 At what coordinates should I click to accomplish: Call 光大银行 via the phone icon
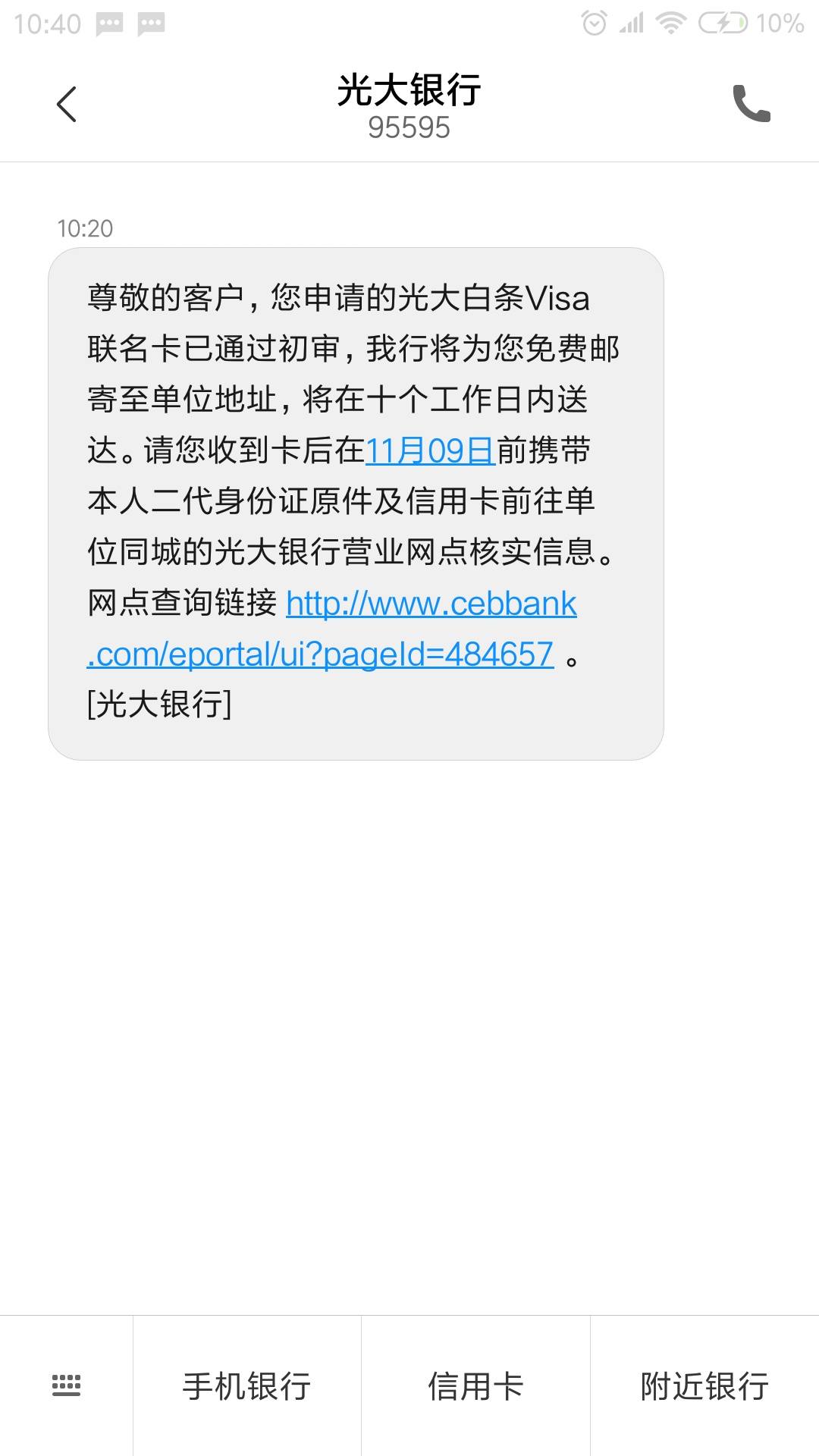tap(751, 104)
